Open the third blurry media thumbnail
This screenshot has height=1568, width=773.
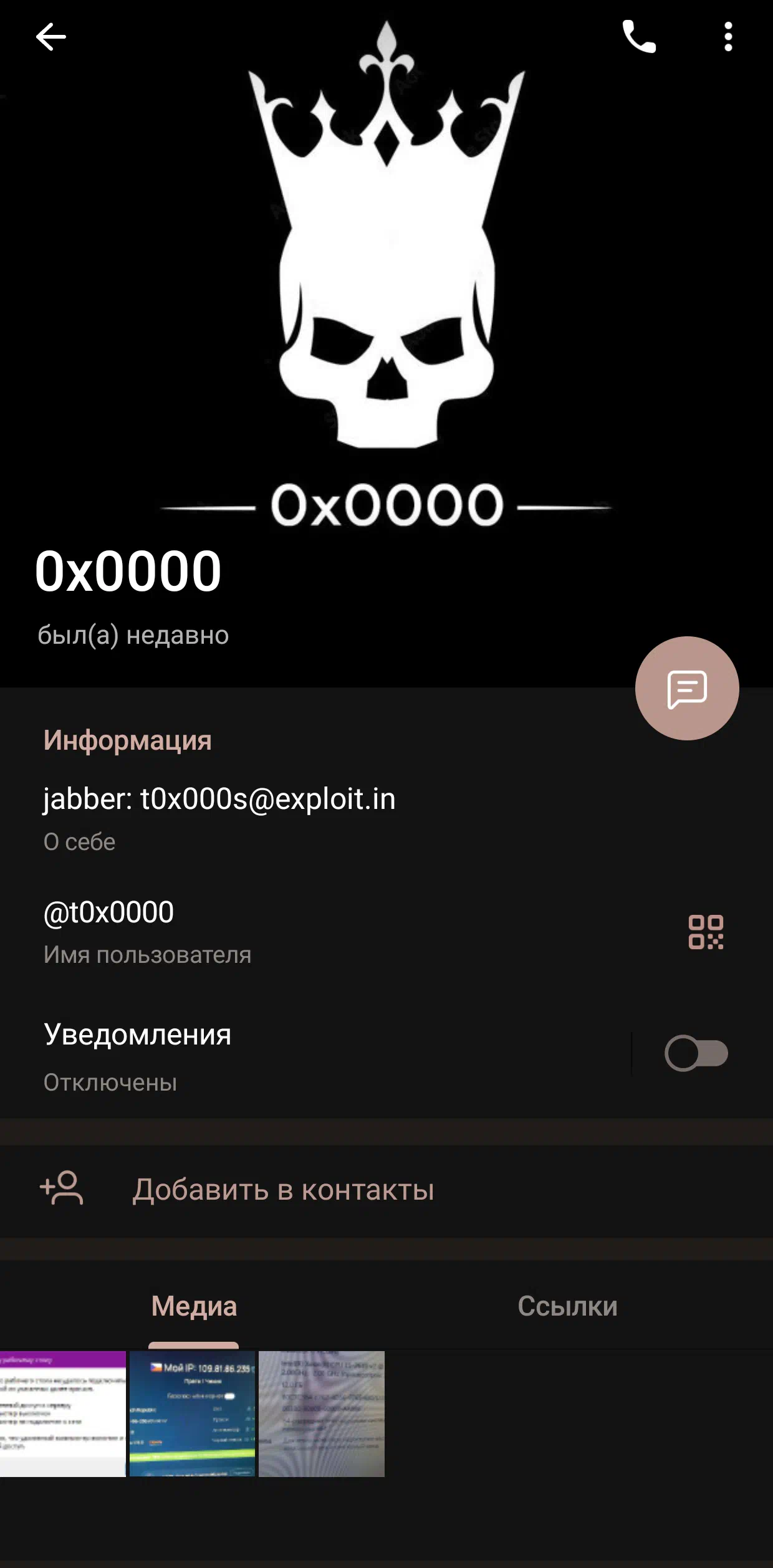coord(322,1413)
